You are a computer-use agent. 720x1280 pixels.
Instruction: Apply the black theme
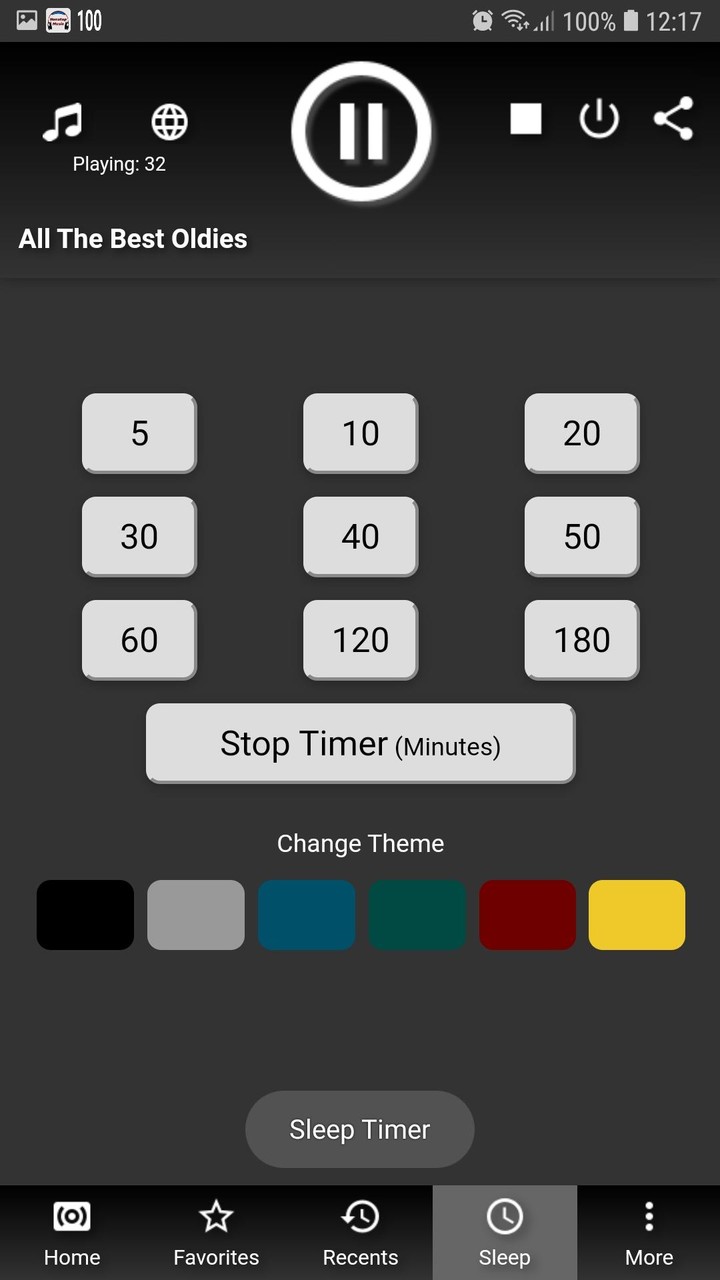(x=85, y=915)
